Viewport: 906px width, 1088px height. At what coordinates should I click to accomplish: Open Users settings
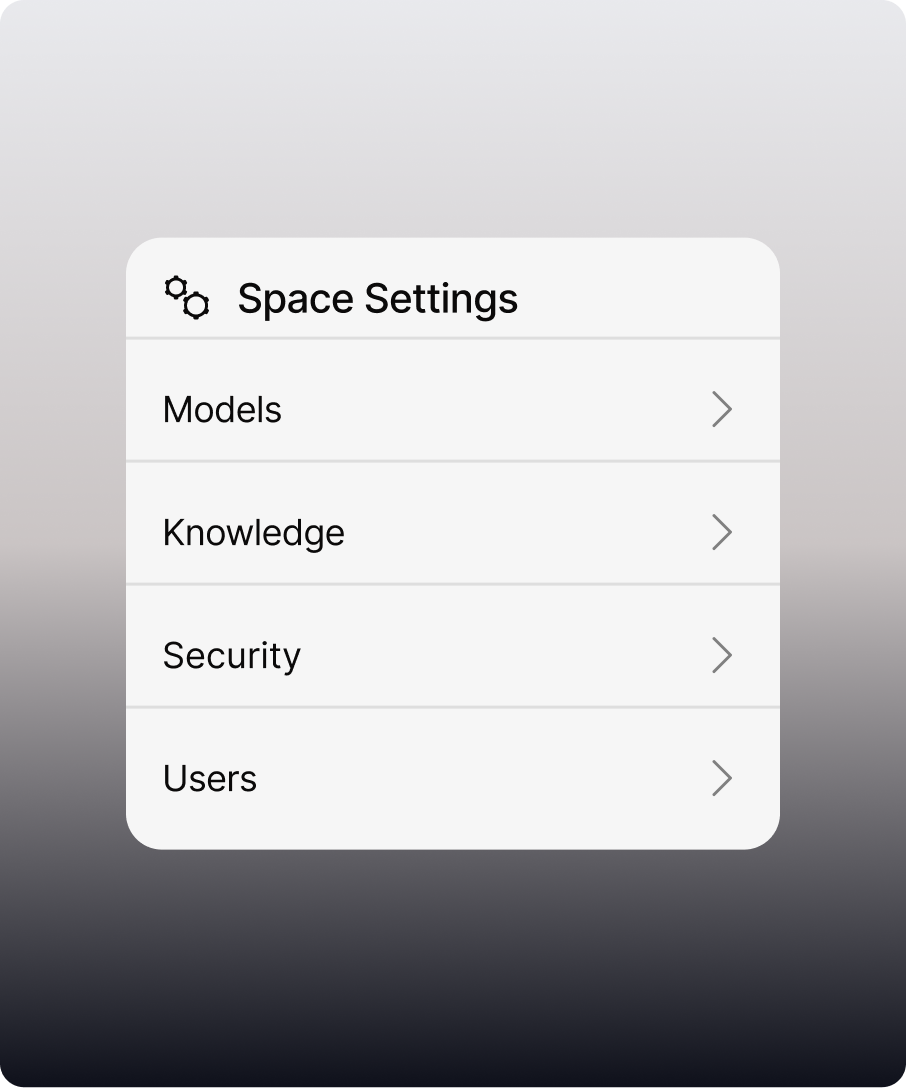(452, 779)
